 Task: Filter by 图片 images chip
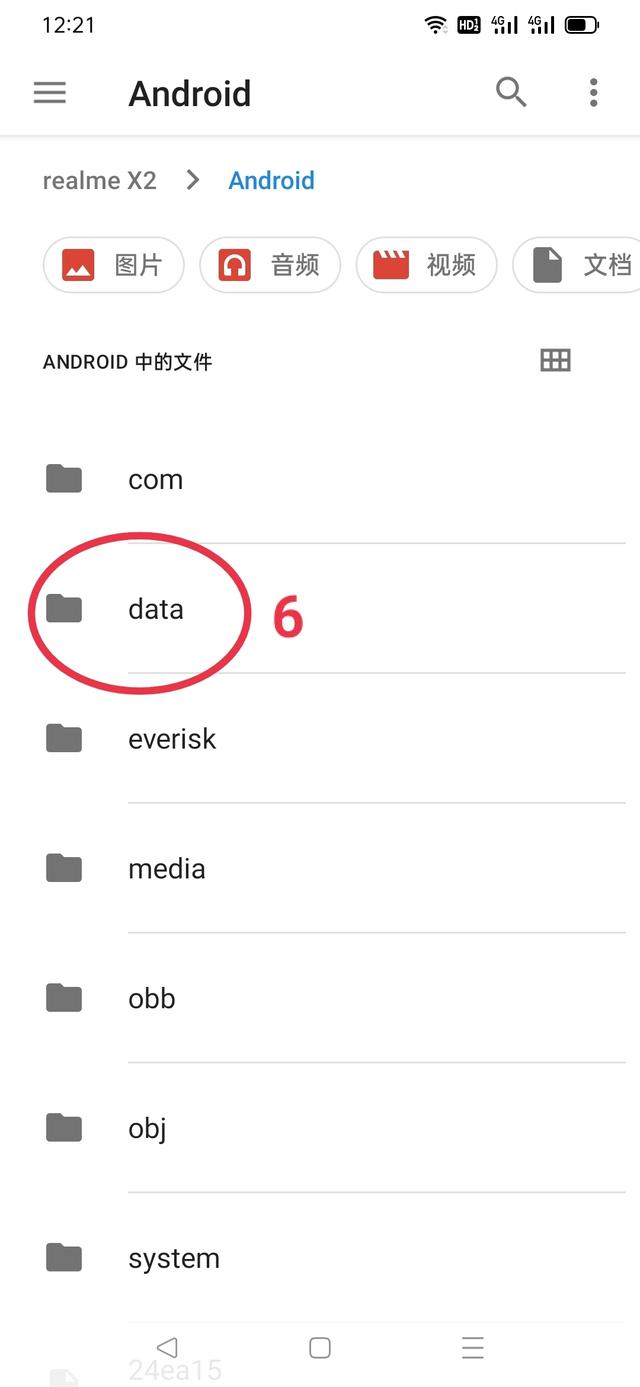pos(113,265)
